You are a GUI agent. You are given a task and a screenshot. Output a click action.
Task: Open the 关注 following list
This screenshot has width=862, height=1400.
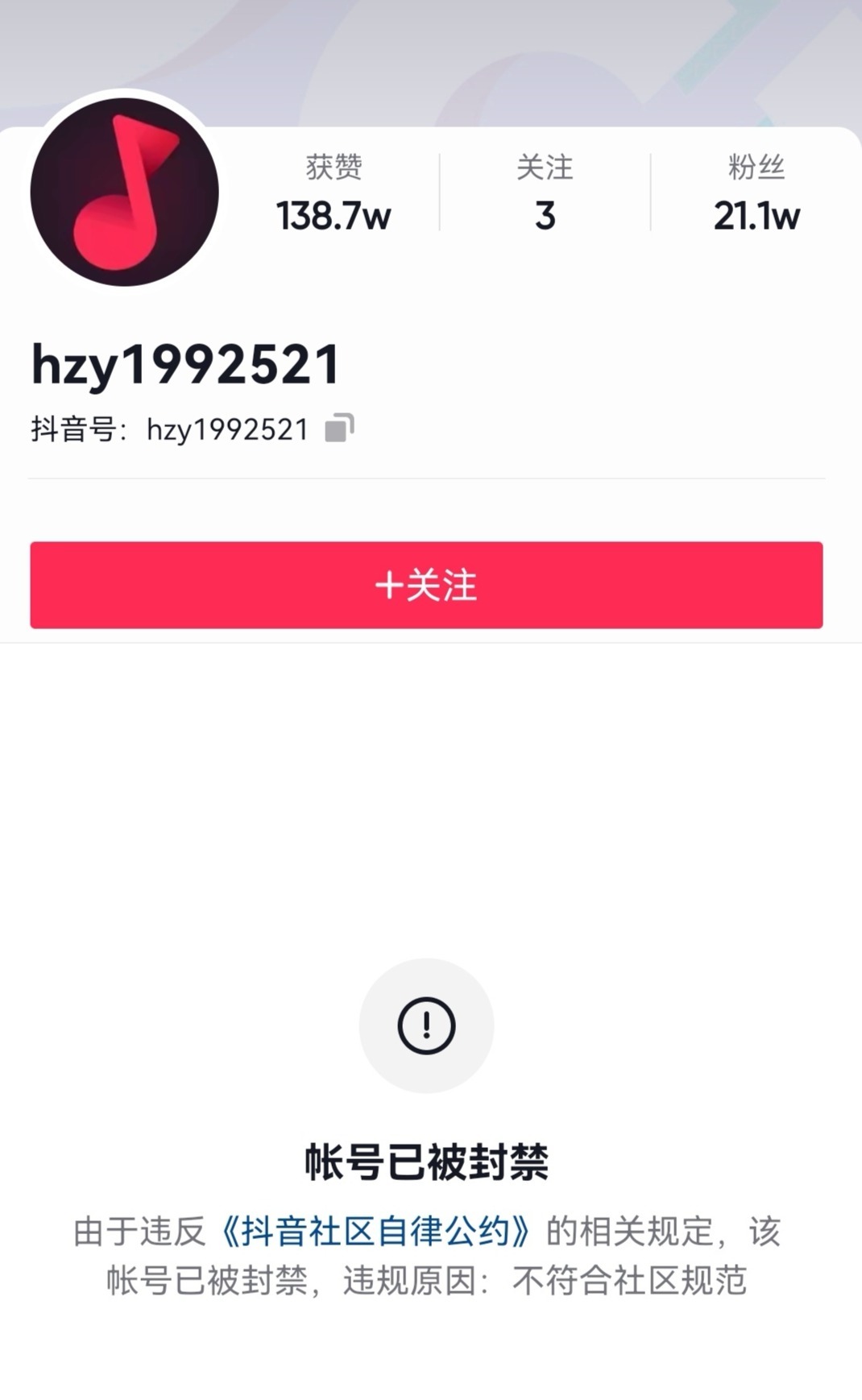click(545, 194)
